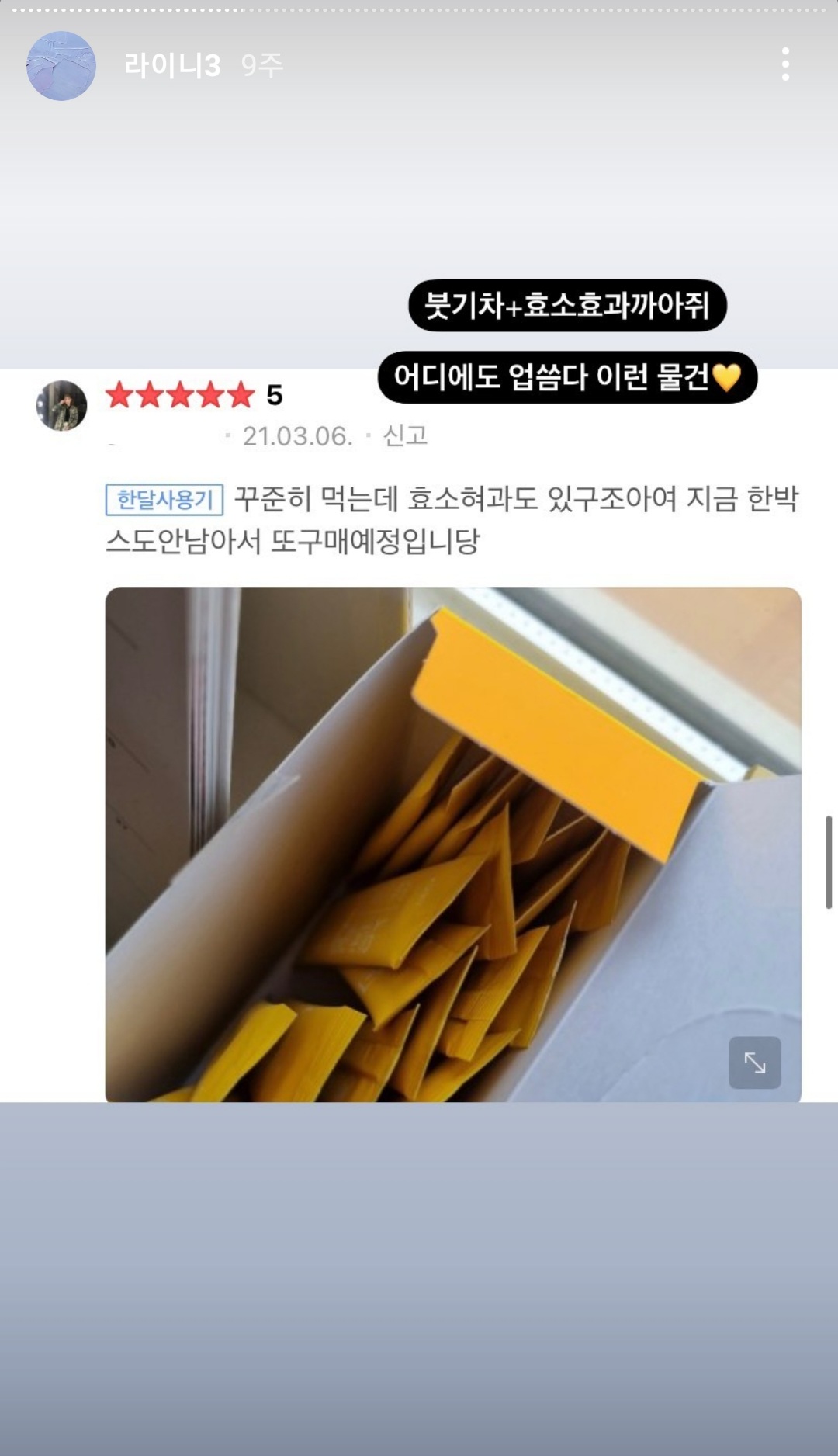Open the story overflow menu

tap(785, 64)
